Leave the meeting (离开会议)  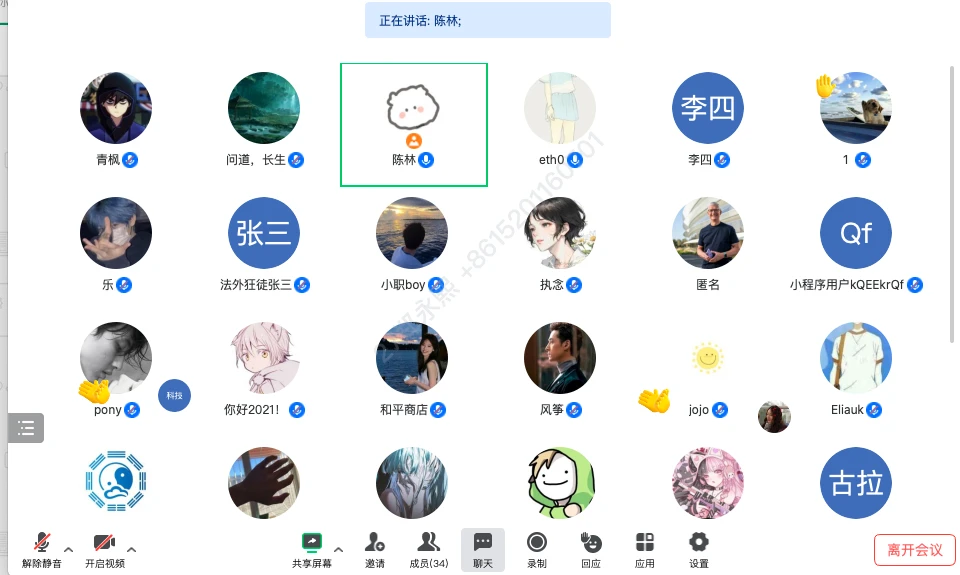coord(914,550)
